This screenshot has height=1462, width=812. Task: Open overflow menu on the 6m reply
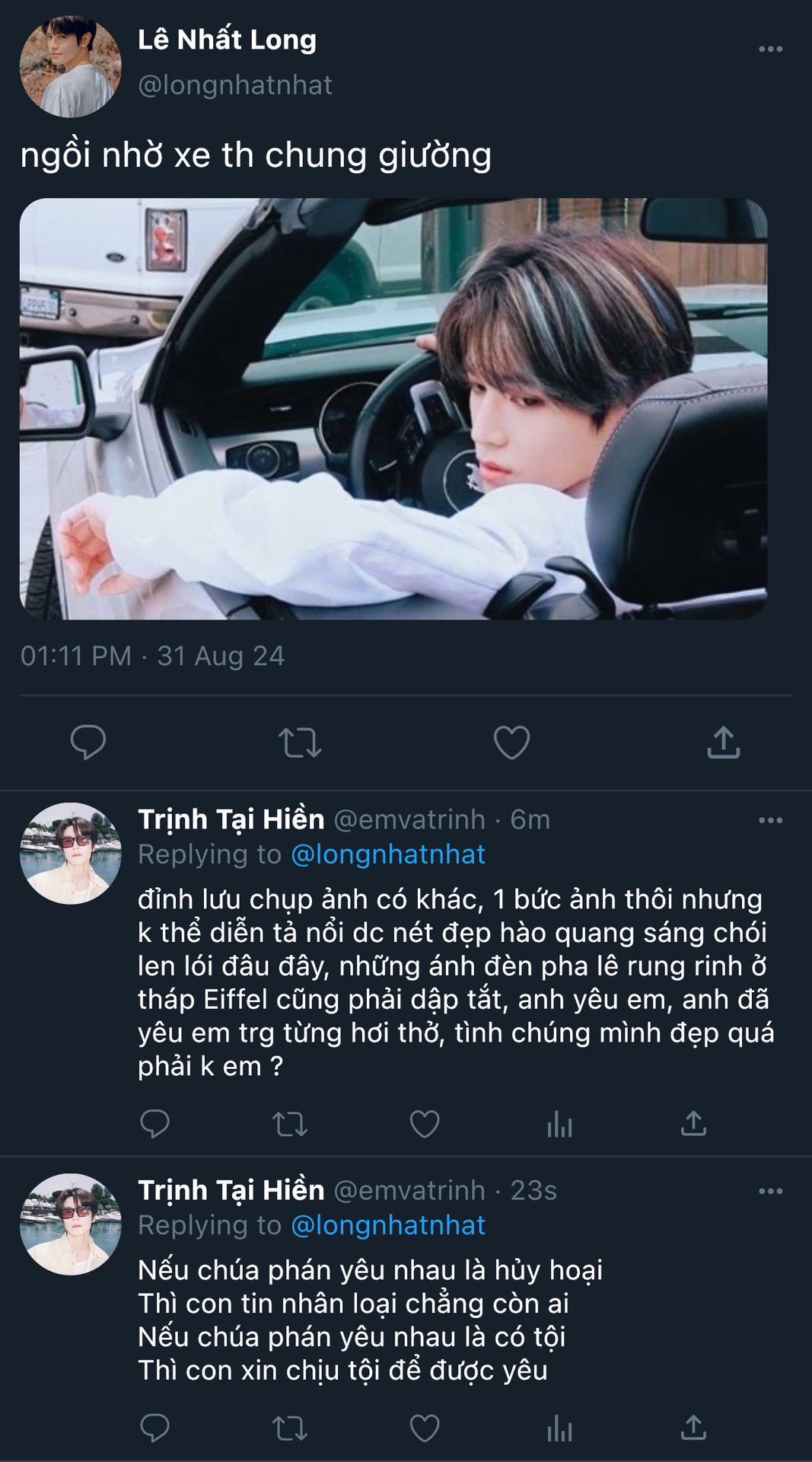(x=770, y=820)
